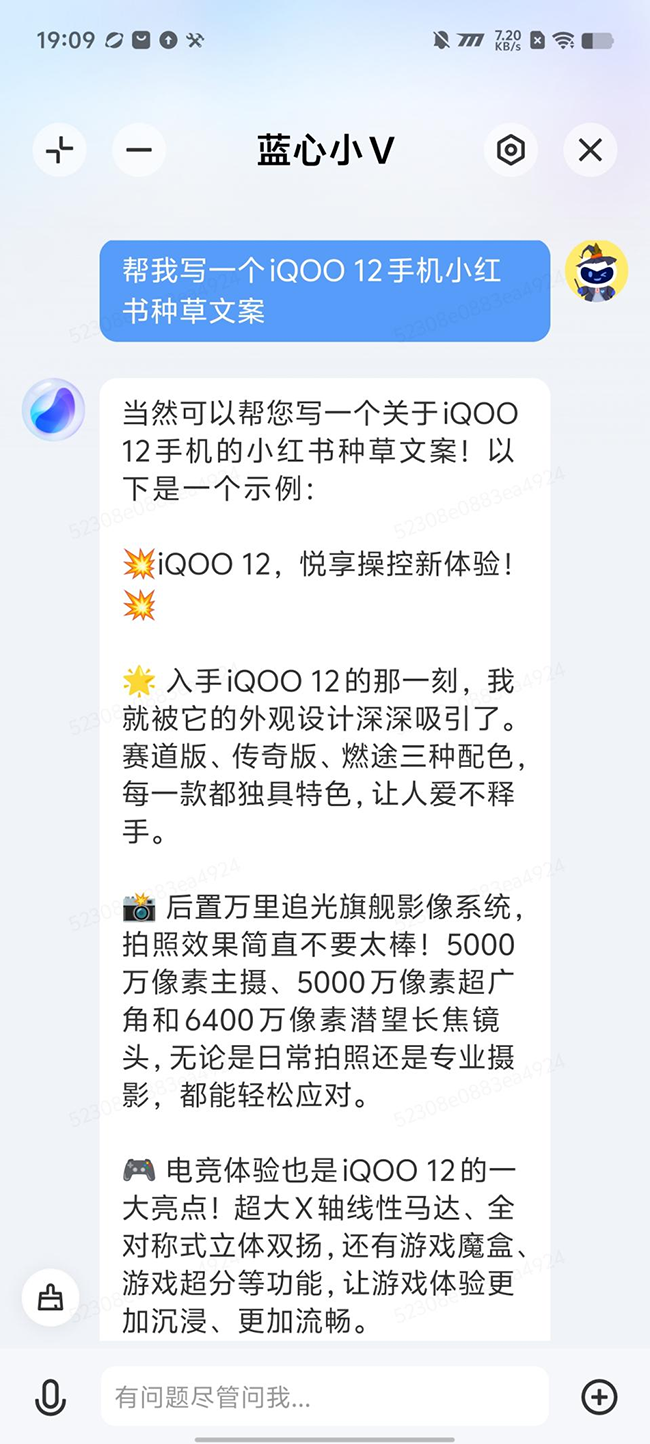Viewport: 650px width, 1444px height.
Task: Clear conversation with the broom icon
Action: (50, 1298)
